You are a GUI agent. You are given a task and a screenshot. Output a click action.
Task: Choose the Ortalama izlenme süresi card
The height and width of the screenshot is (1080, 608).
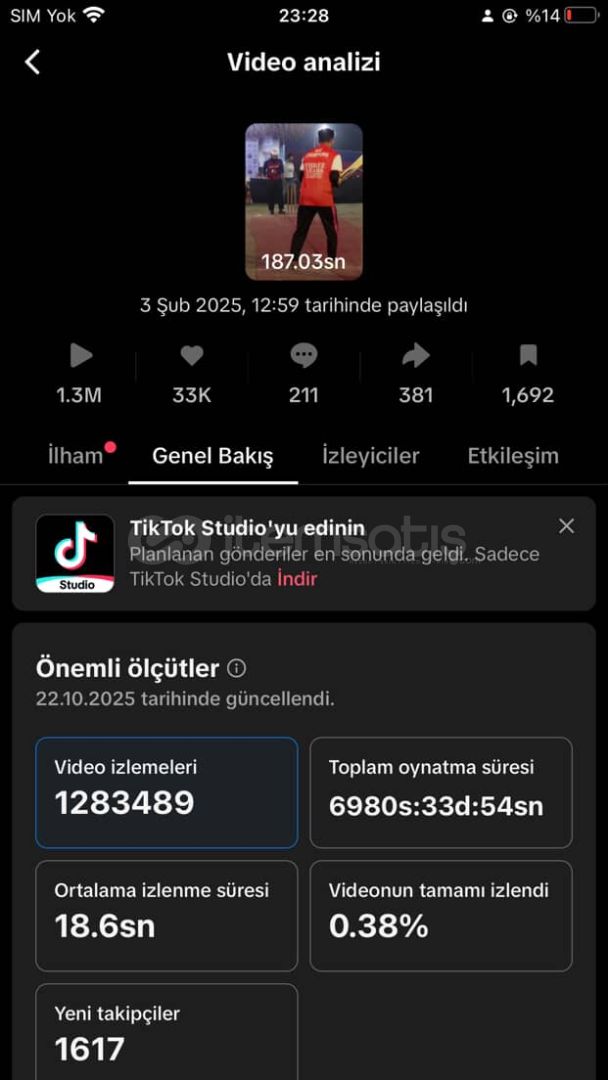tap(167, 915)
